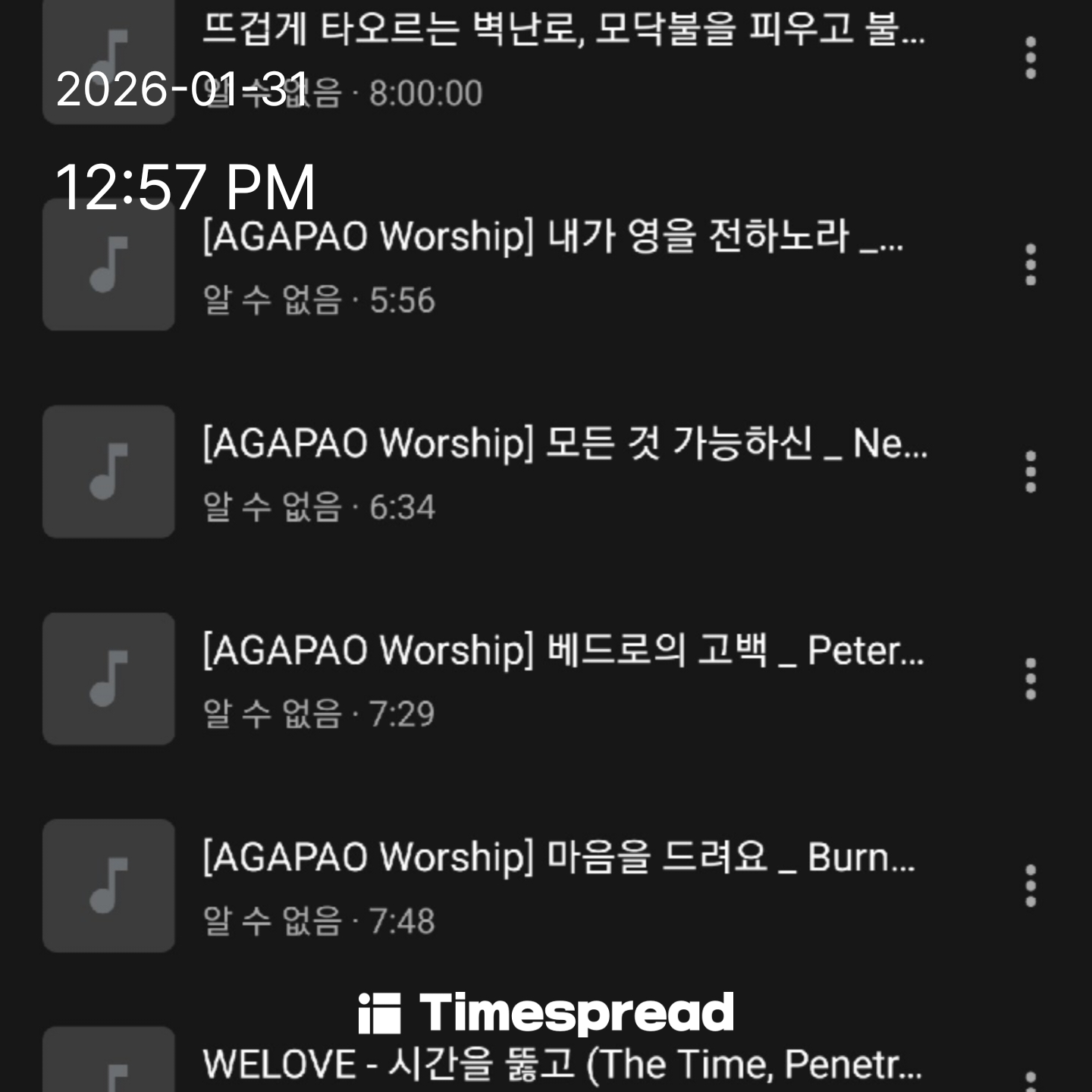Open more options for 베드로의 고백

[x=1030, y=679]
